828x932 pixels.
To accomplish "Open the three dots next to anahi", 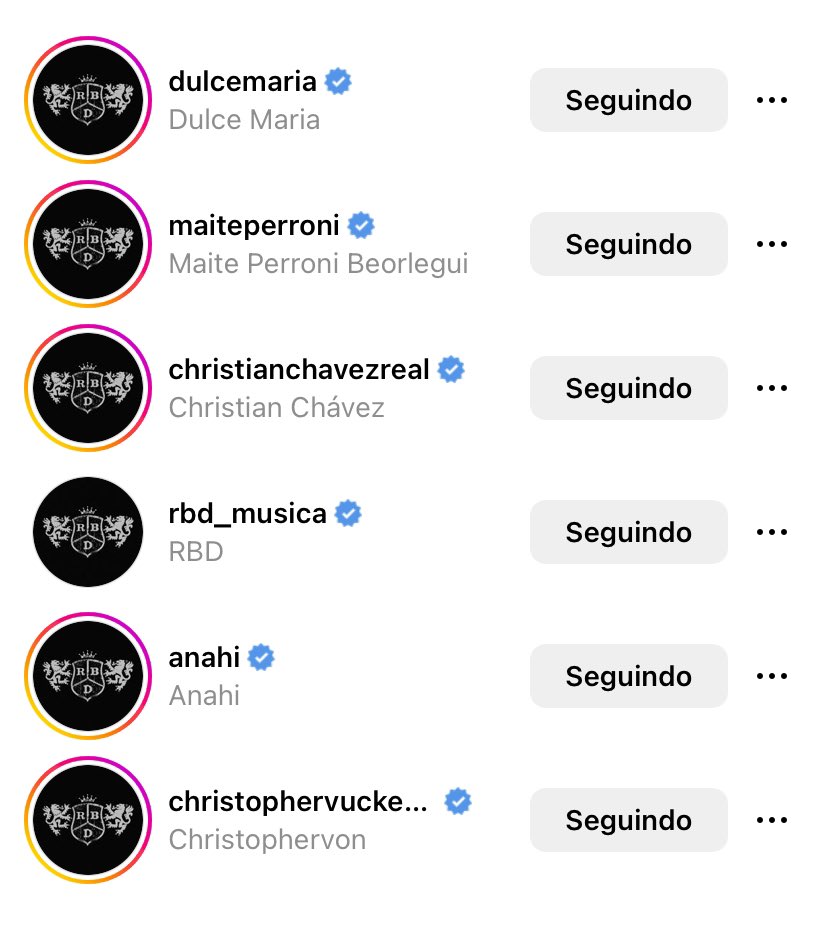I will [772, 676].
